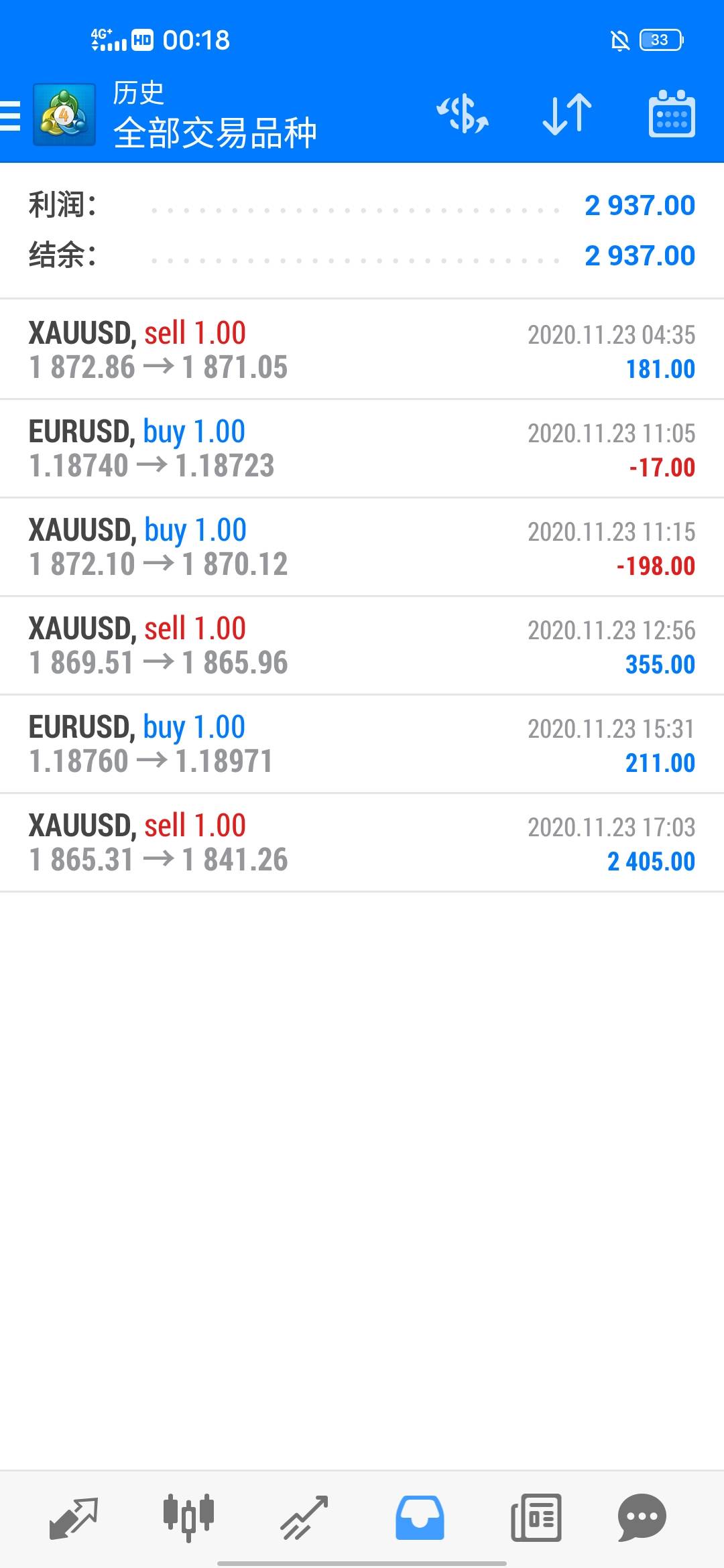Open the calendar date range picker

[x=671, y=114]
